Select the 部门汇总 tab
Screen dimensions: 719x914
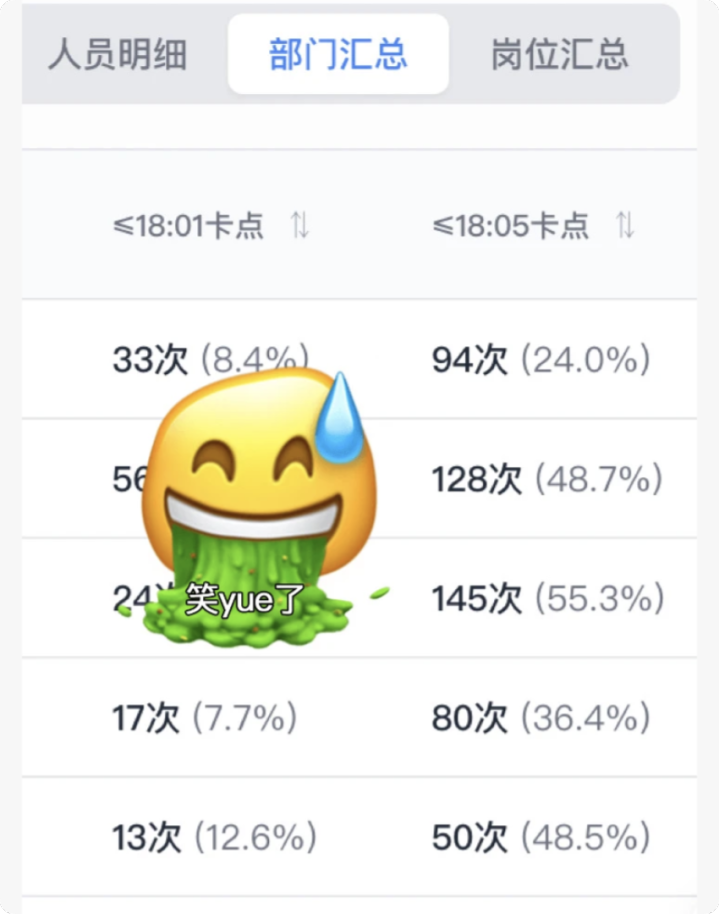tap(338, 54)
